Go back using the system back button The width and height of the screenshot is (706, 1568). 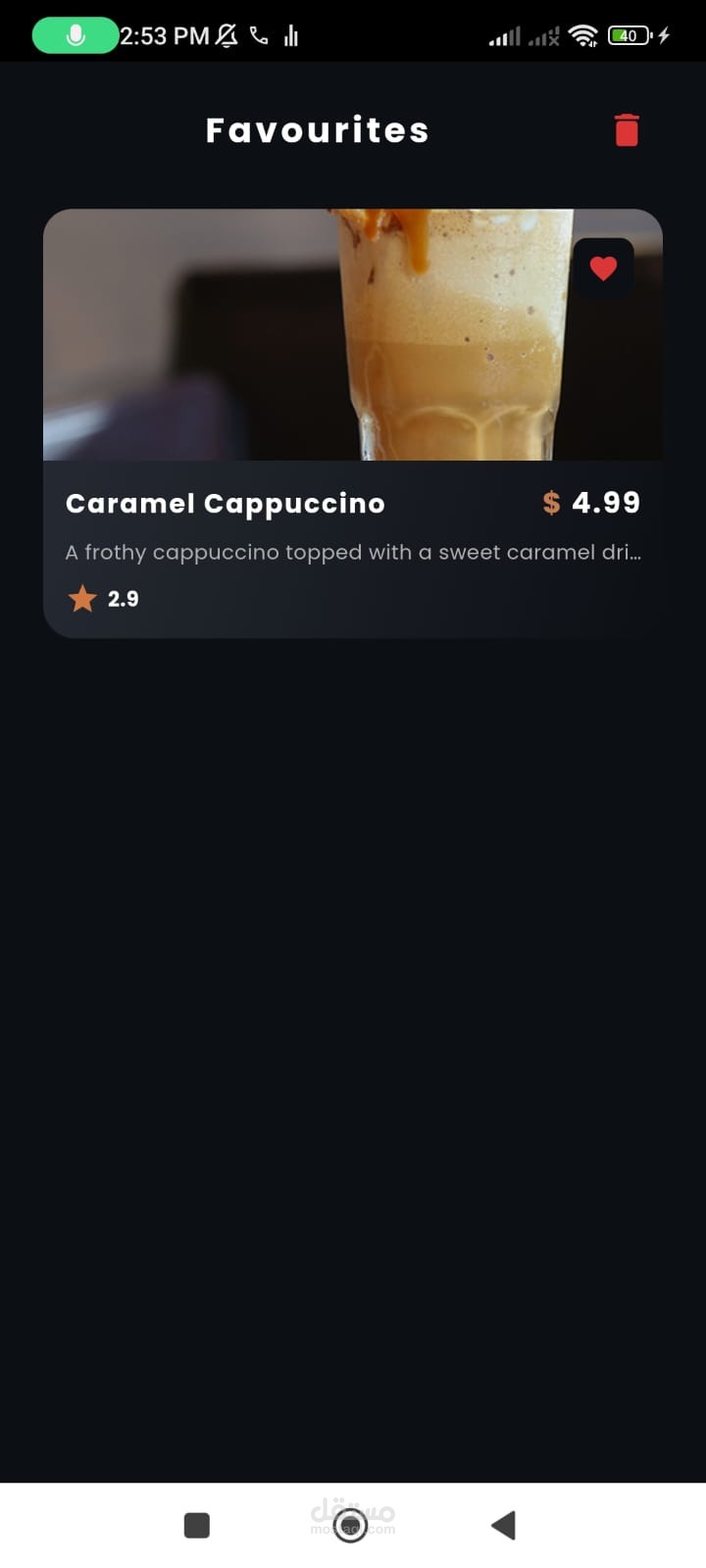pyautogui.click(x=503, y=1525)
